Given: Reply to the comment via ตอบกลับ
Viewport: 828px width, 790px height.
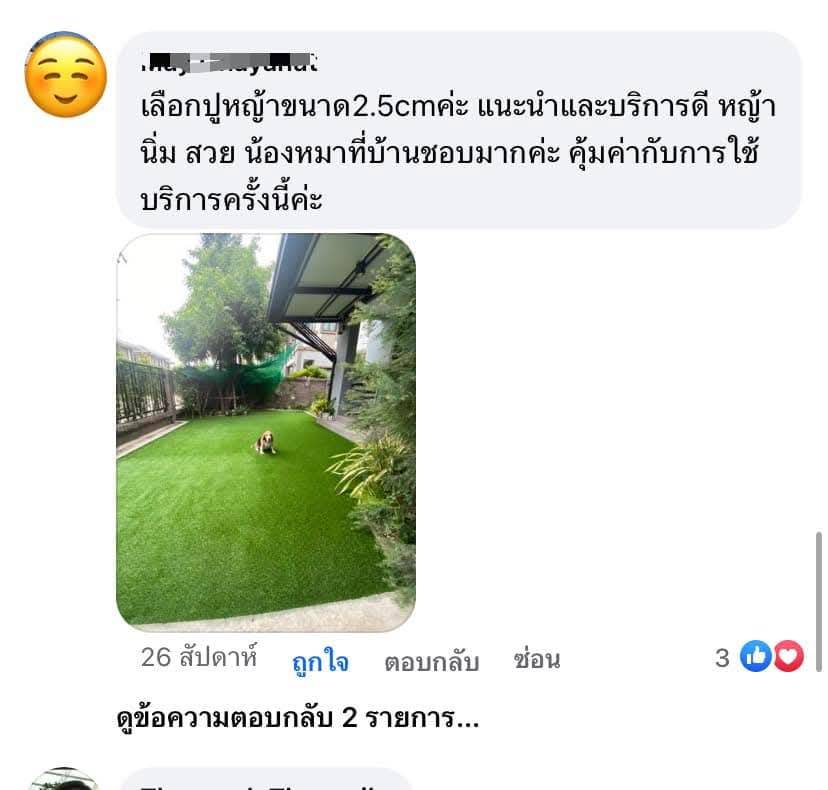Looking at the screenshot, I should (x=431, y=661).
